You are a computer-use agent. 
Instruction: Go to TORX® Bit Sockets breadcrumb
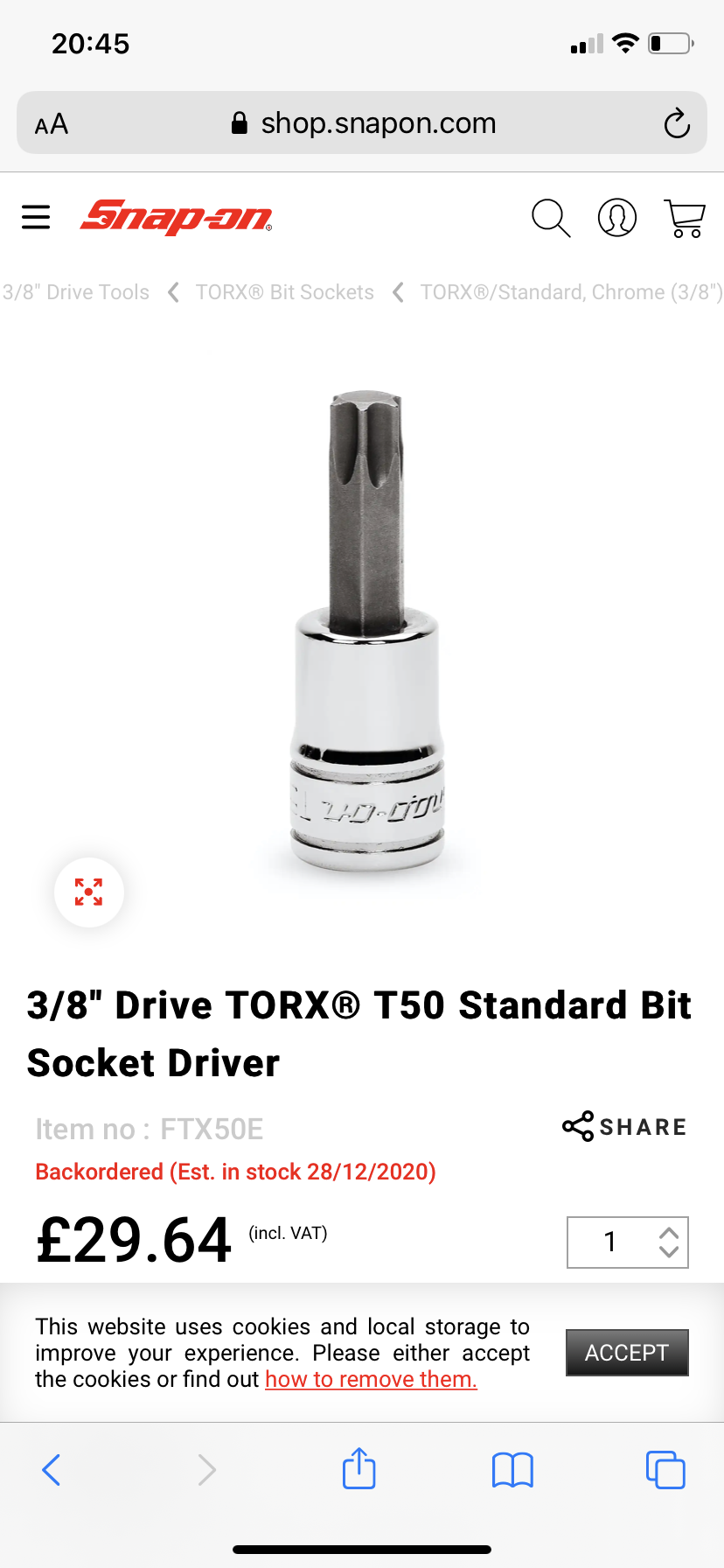284,292
